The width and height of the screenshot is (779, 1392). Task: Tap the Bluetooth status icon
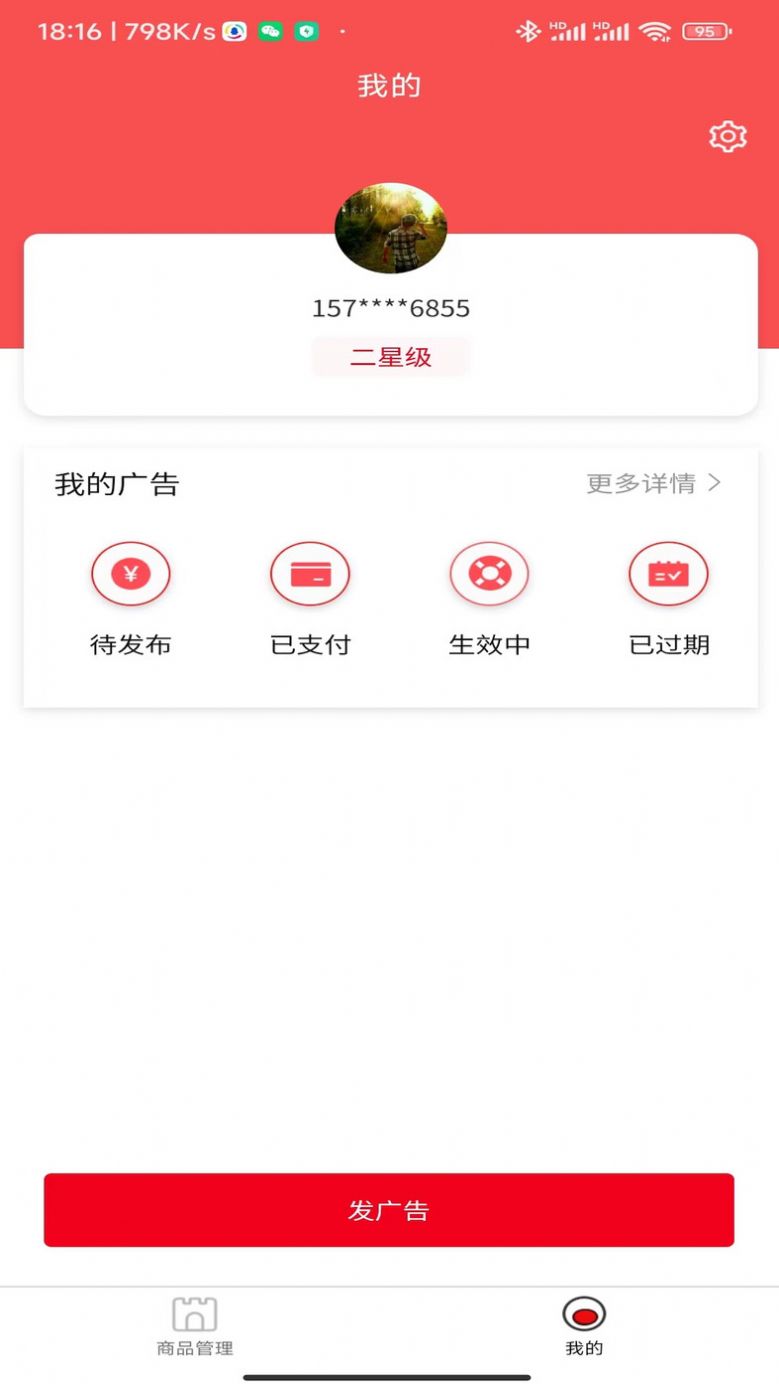(527, 30)
